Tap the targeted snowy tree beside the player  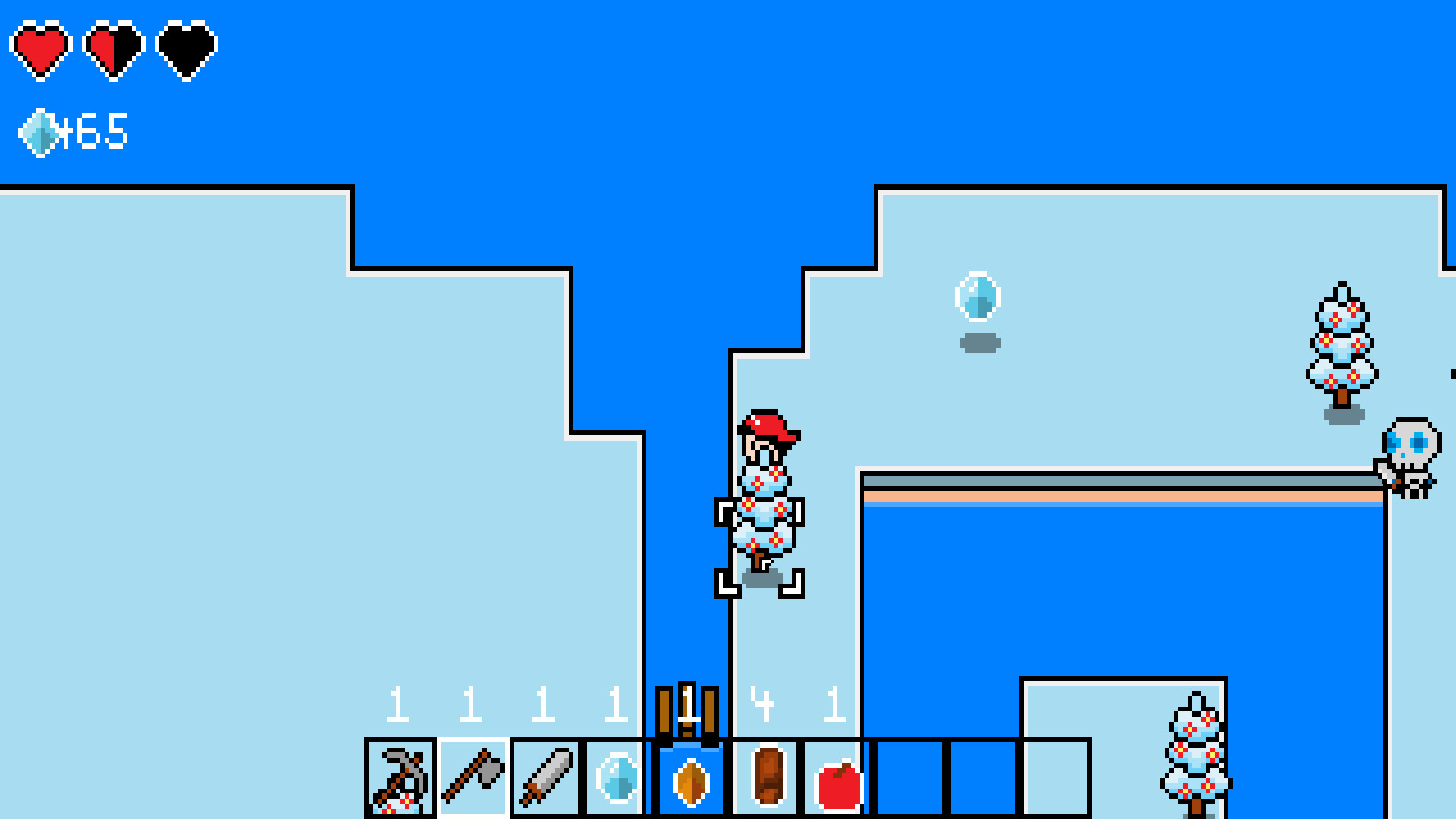(x=761, y=523)
